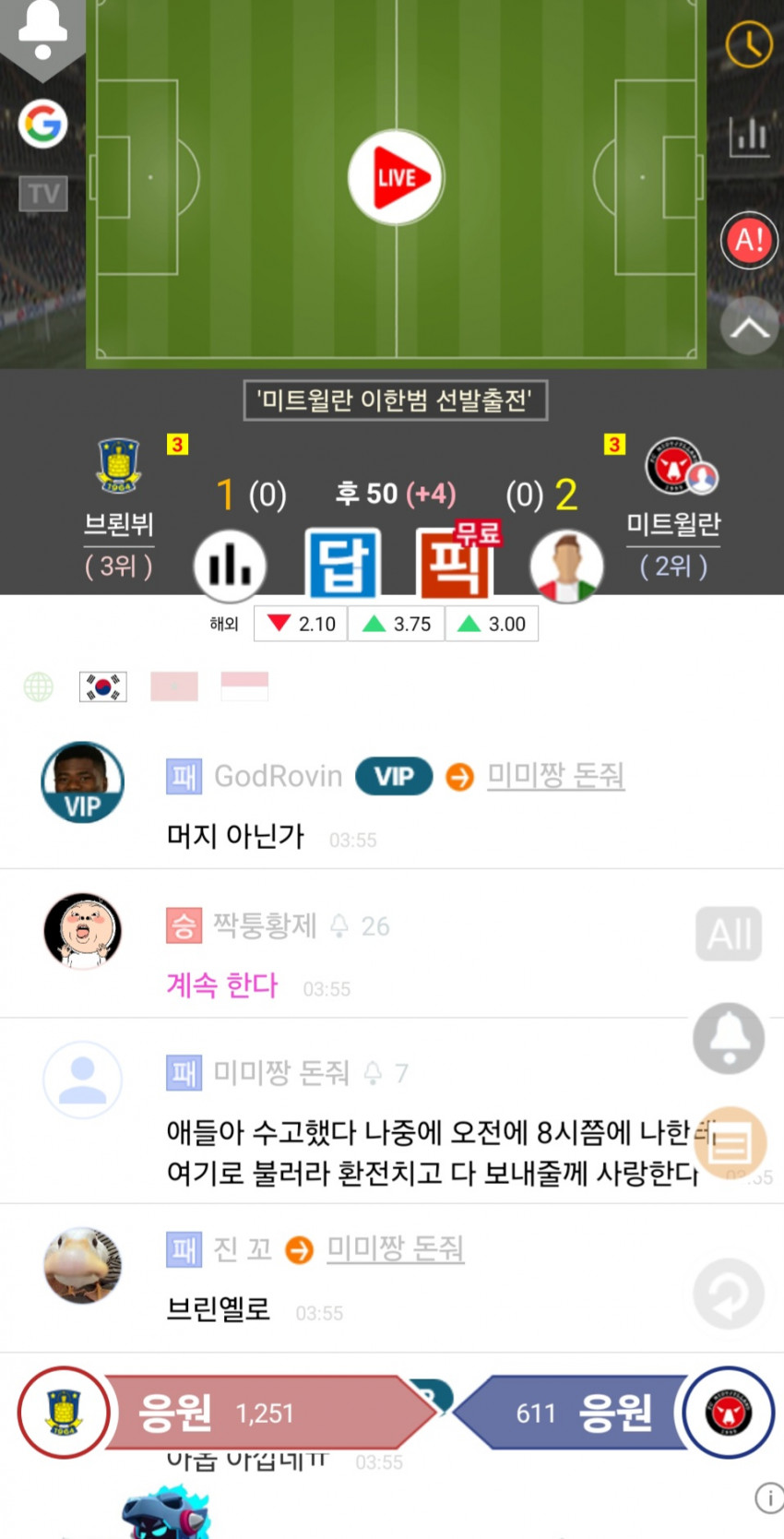The width and height of the screenshot is (784, 1539).
Task: Open the blue 답 button
Action: 342,564
